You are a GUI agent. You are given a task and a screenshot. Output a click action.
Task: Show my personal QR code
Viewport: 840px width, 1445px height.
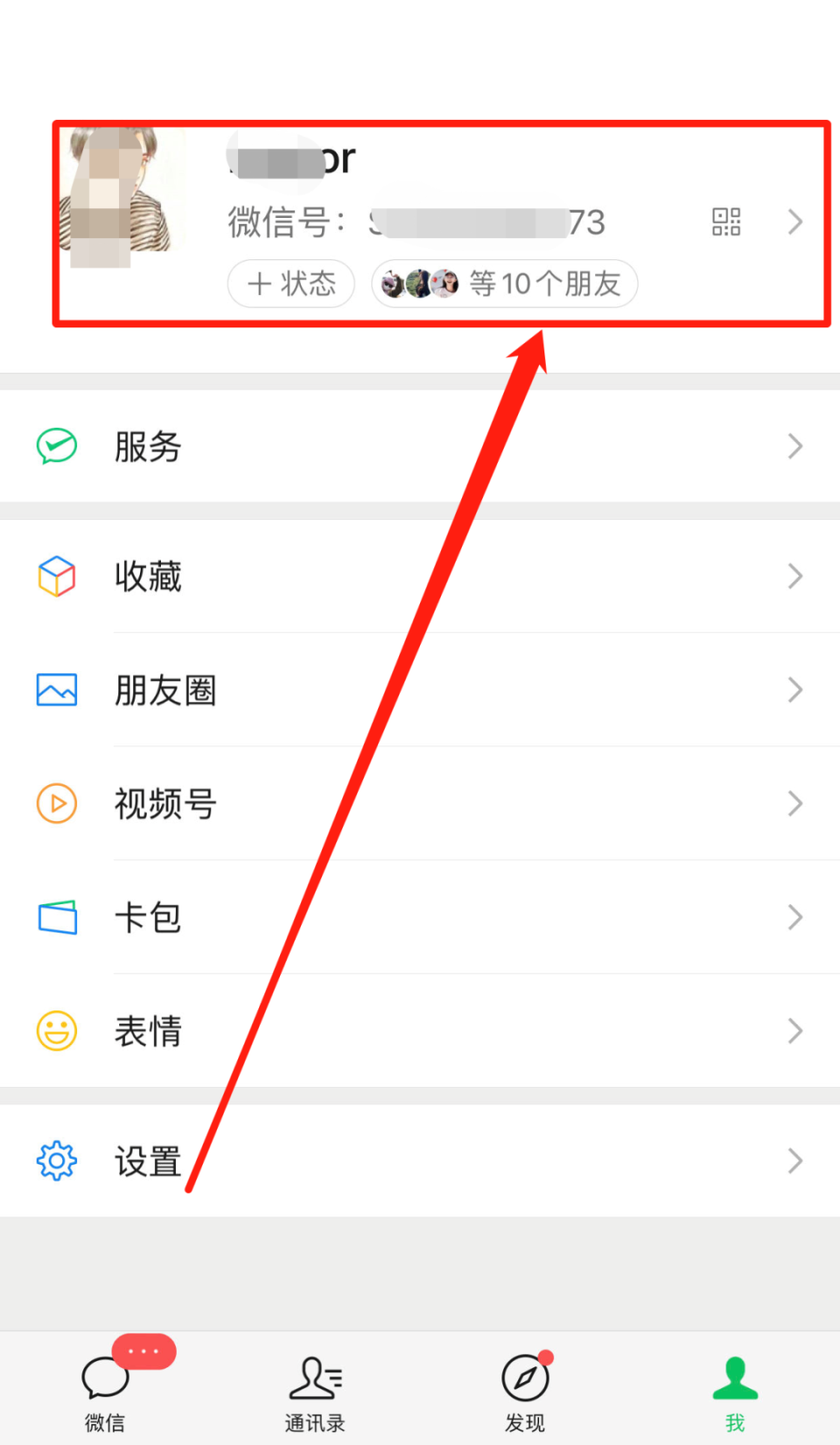[726, 221]
